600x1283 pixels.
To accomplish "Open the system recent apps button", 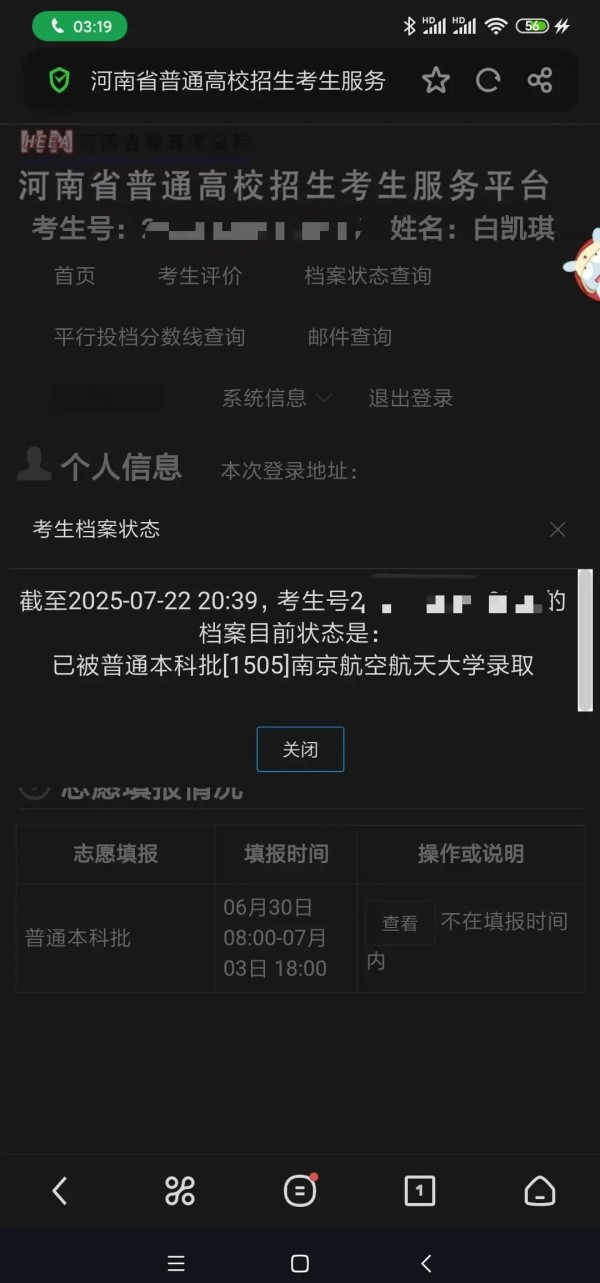I will click(x=176, y=1263).
